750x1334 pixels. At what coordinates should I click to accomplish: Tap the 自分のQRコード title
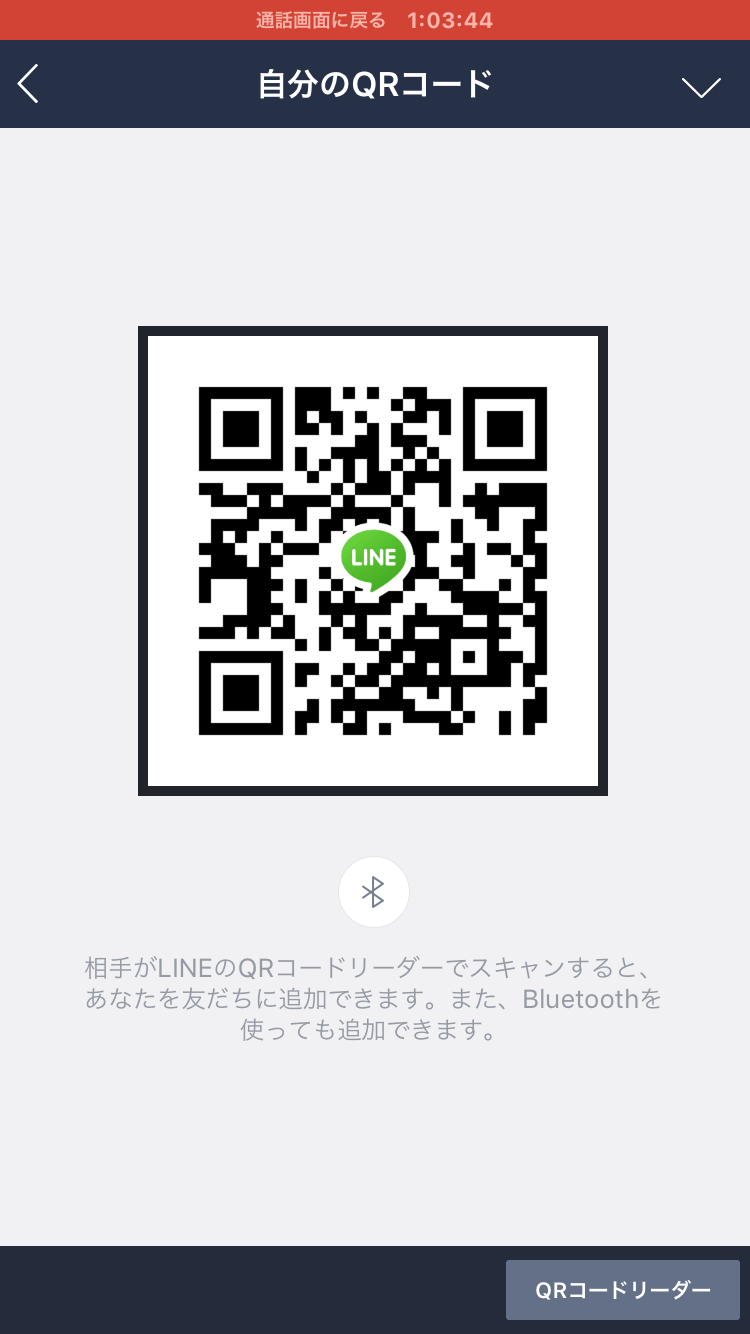point(374,84)
